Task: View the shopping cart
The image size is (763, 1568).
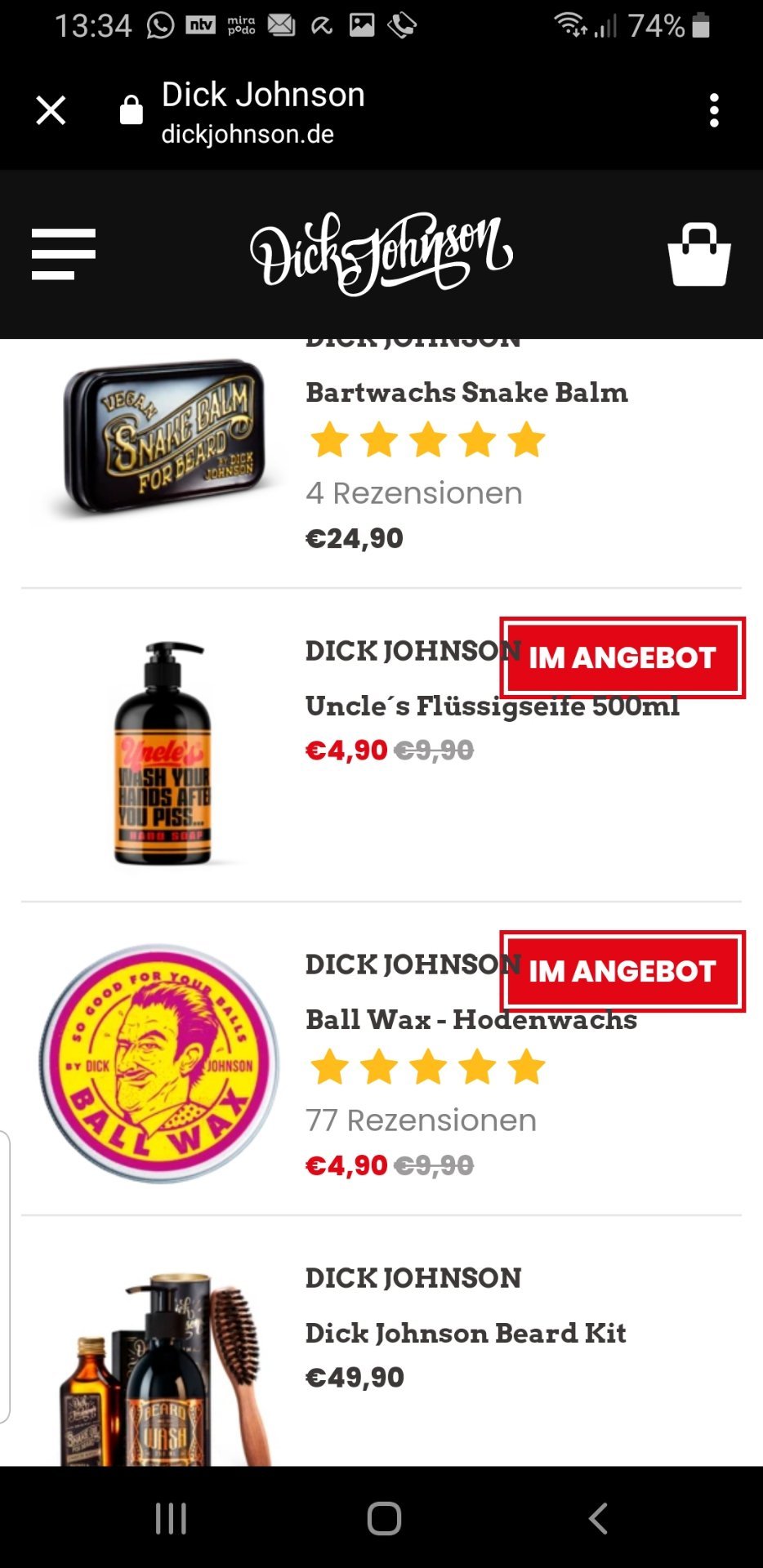Action: 699,254
